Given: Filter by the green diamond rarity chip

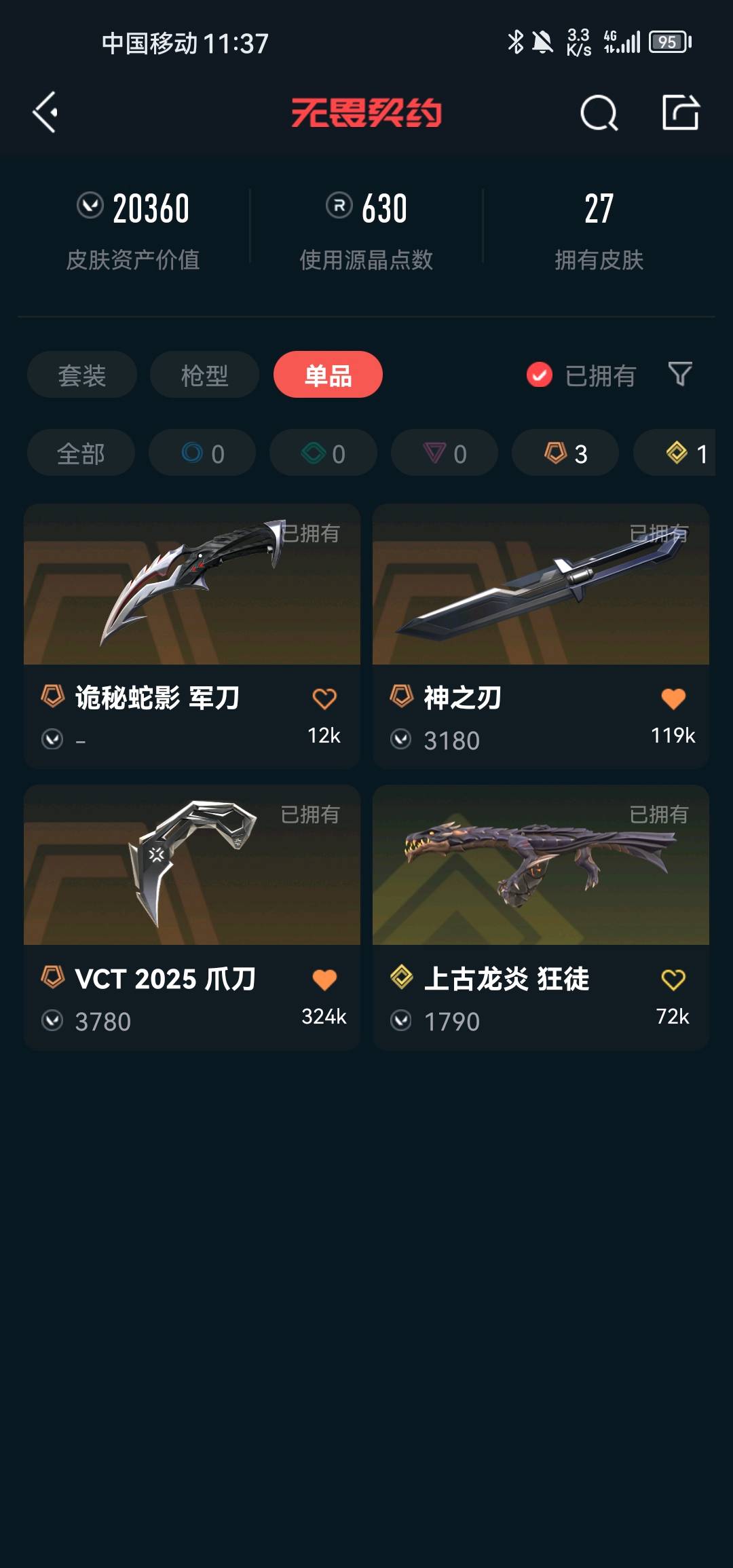Looking at the screenshot, I should click(x=323, y=453).
